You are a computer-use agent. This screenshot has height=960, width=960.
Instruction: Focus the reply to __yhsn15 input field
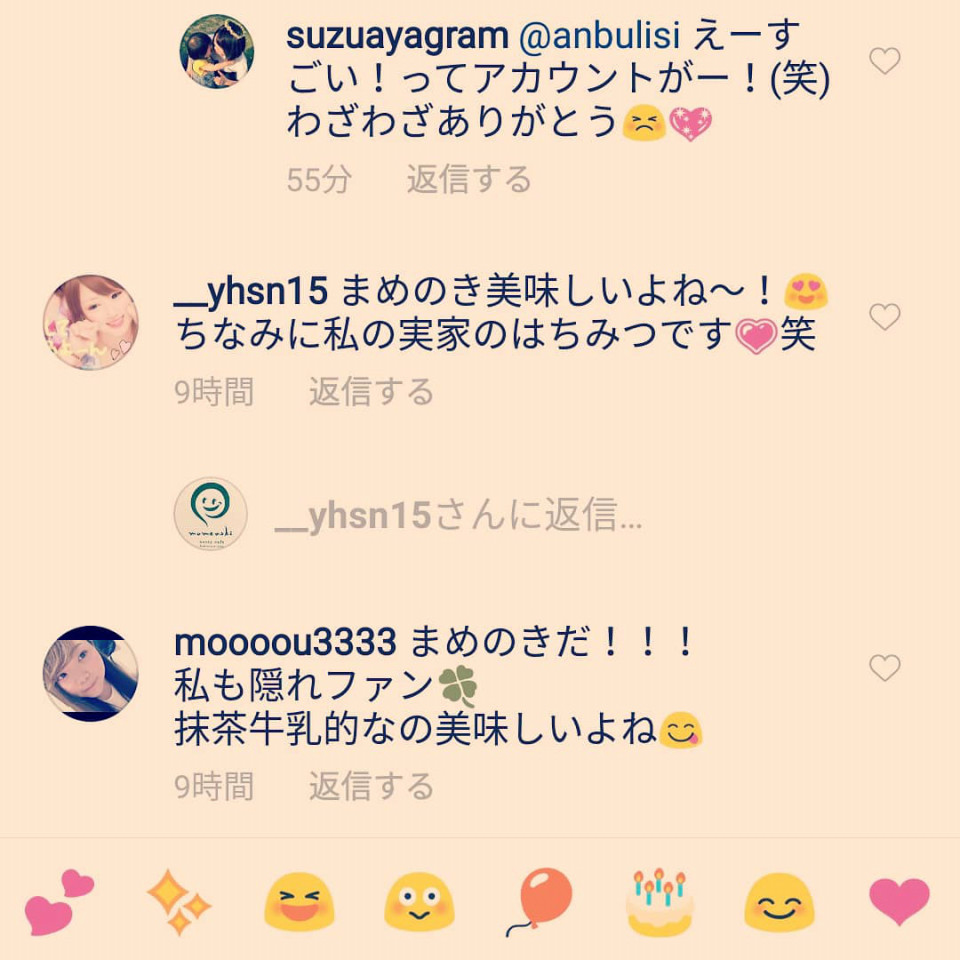458,517
